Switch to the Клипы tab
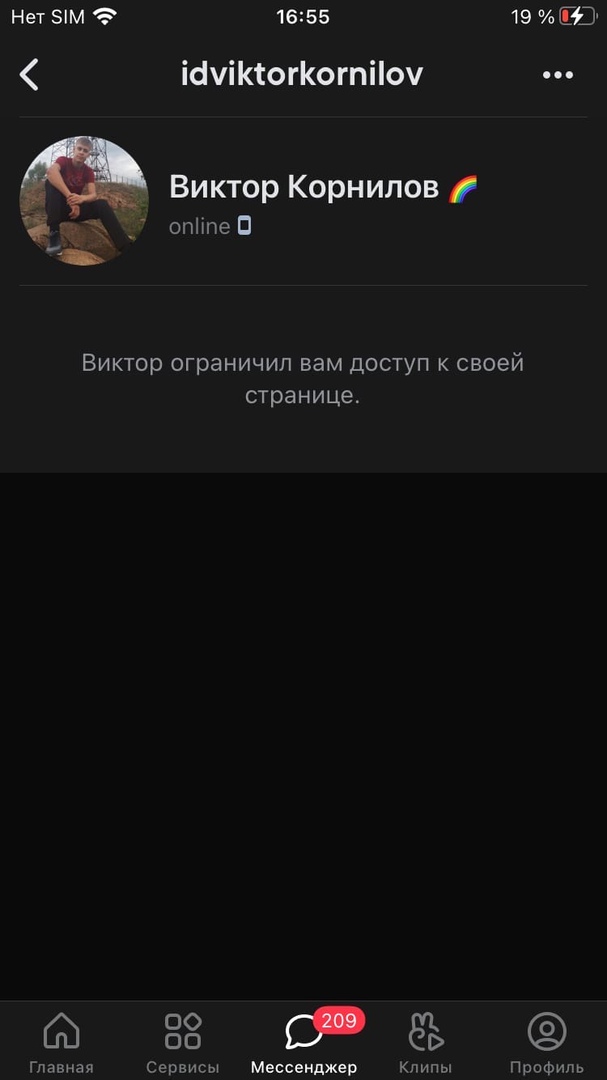Image resolution: width=607 pixels, height=1080 pixels. (x=425, y=1041)
